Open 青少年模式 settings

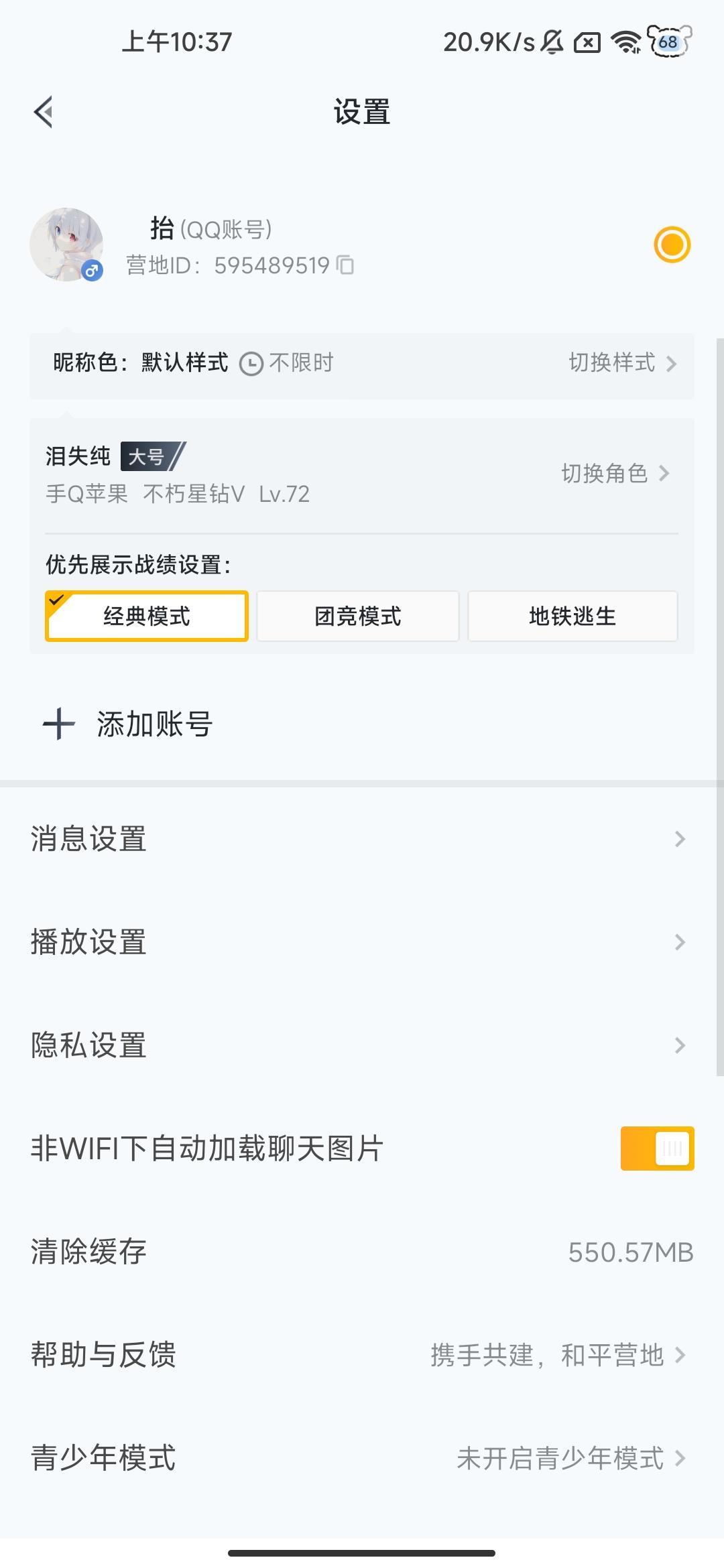point(362,1459)
